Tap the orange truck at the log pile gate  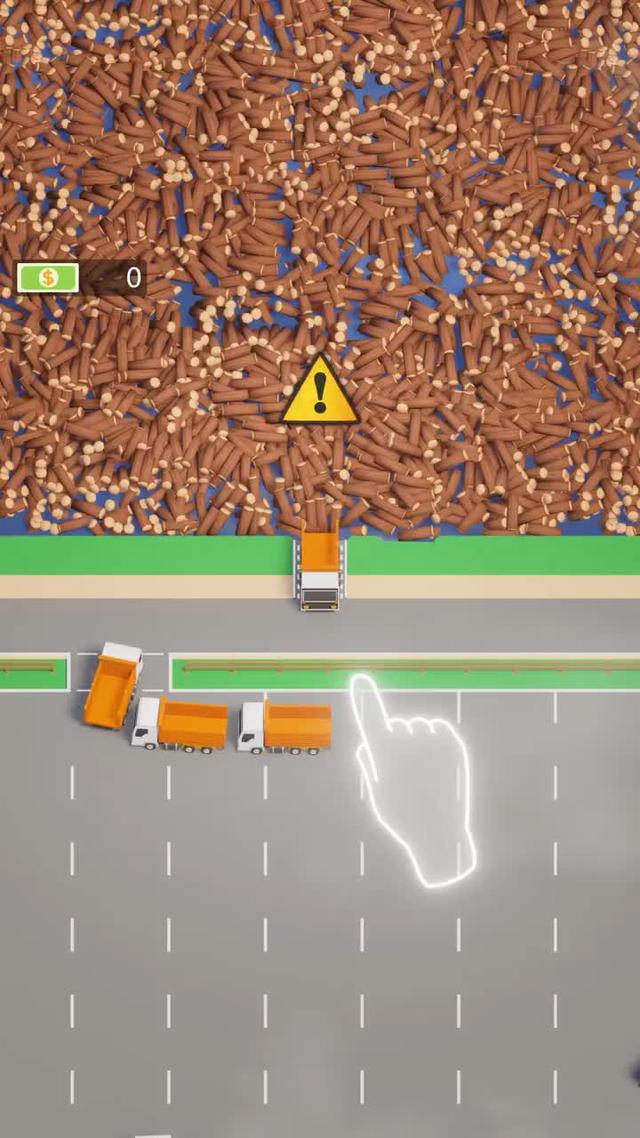coord(319,572)
